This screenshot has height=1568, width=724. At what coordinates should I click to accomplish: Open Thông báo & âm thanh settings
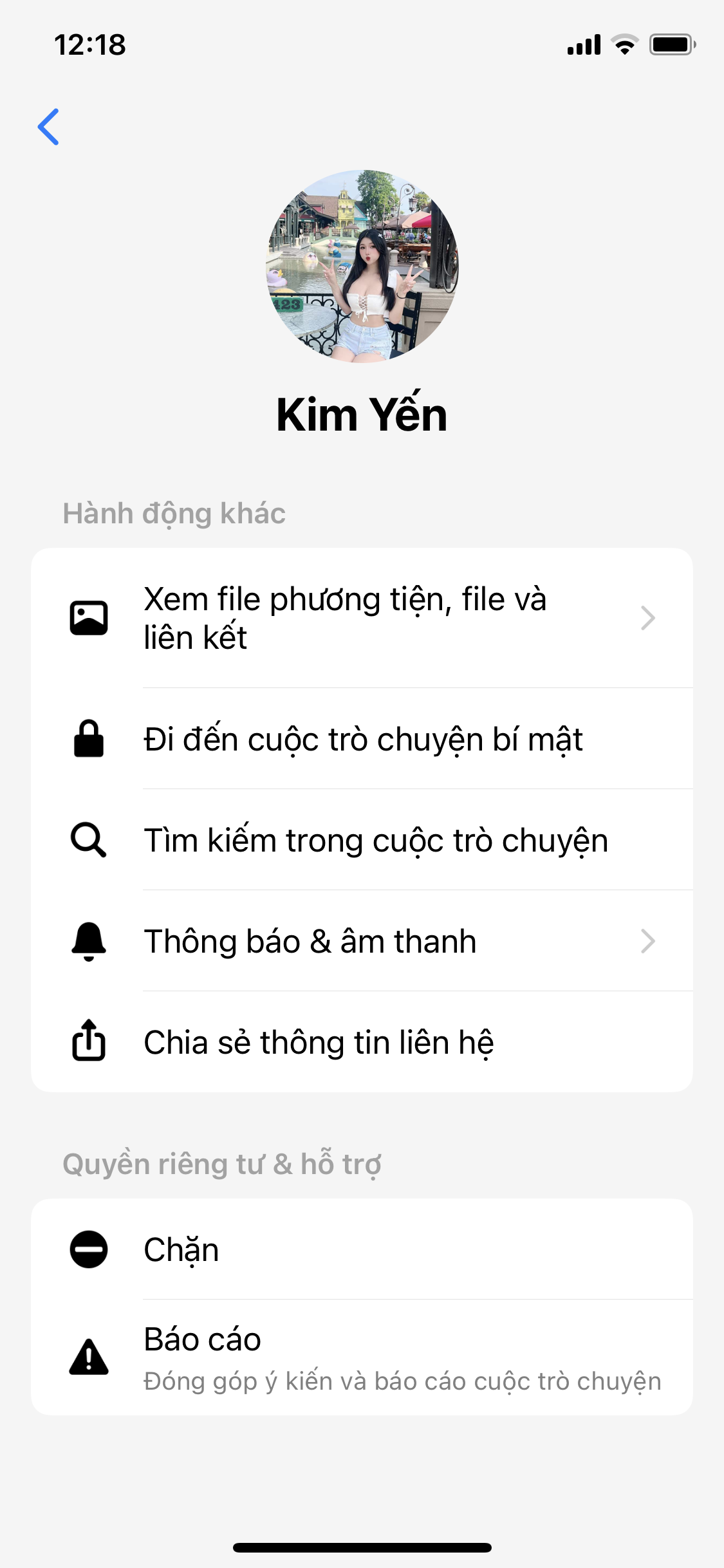coord(362,941)
